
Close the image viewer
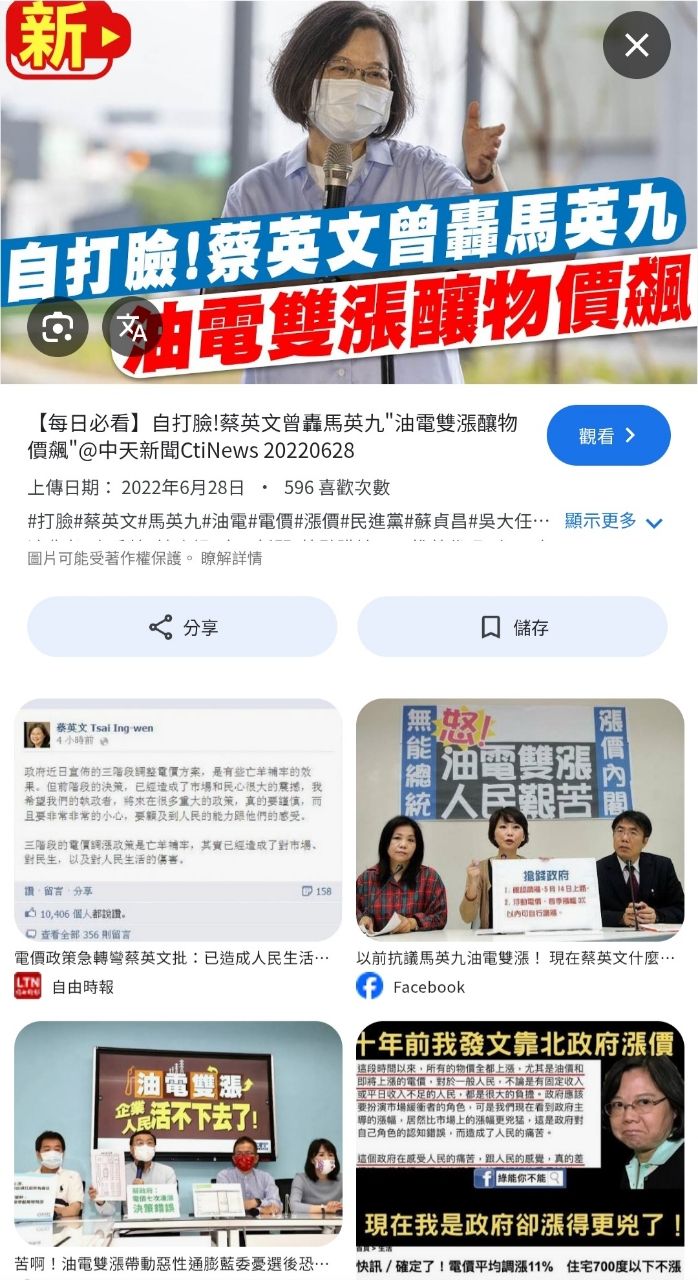(637, 45)
